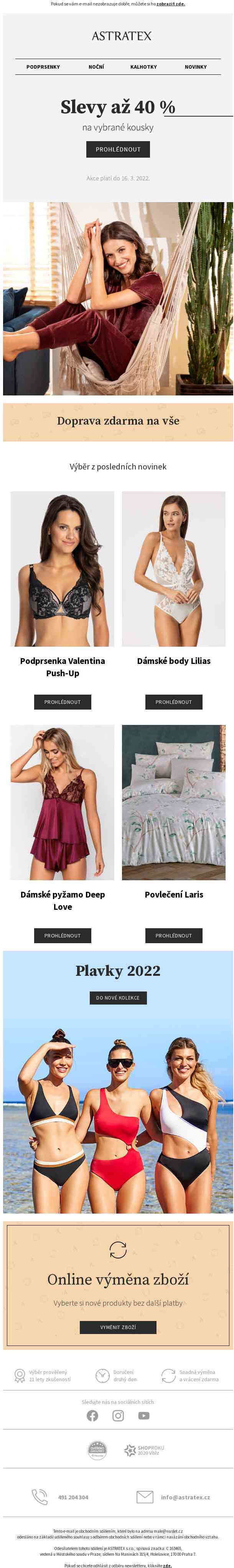234x1568 pixels.
Task: Tap the 'Vyměnit zboží' exchange button
Action: (x=118, y=1327)
